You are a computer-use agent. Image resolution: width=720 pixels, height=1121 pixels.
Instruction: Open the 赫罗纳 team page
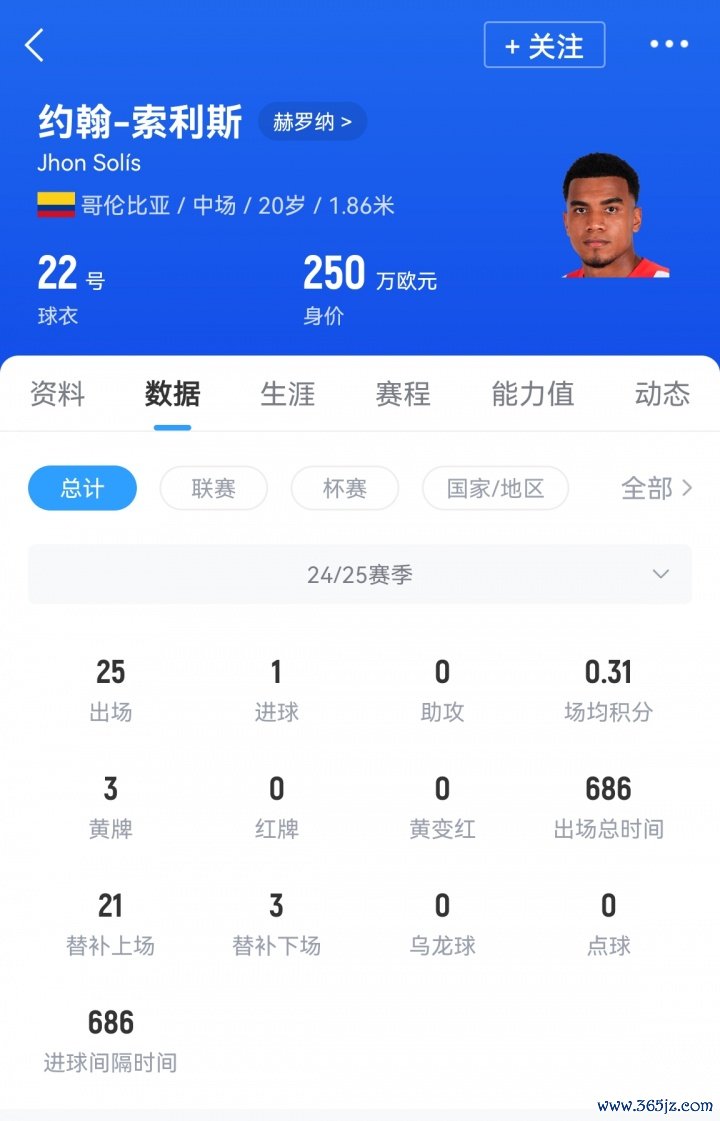pos(312,122)
